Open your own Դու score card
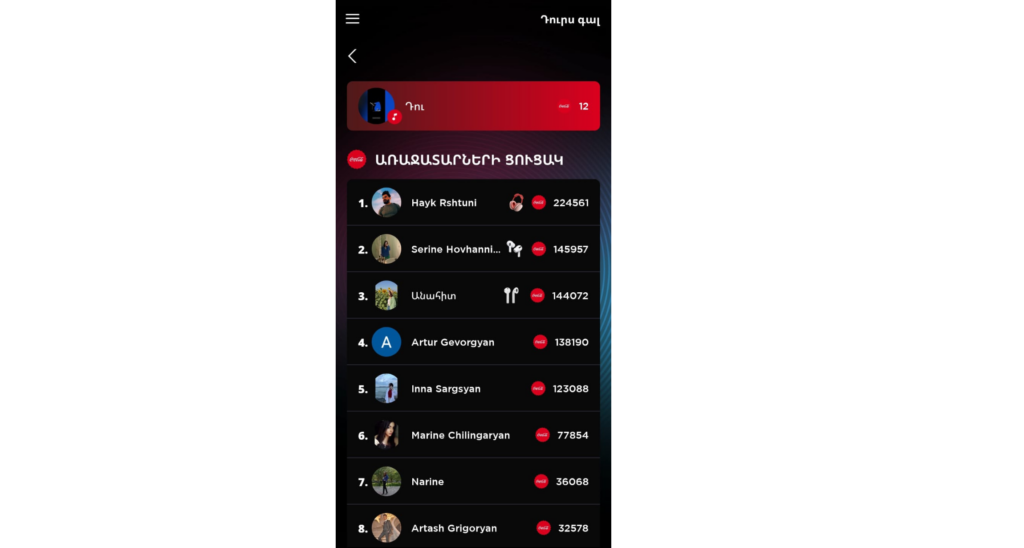1024x548 pixels. click(x=473, y=106)
